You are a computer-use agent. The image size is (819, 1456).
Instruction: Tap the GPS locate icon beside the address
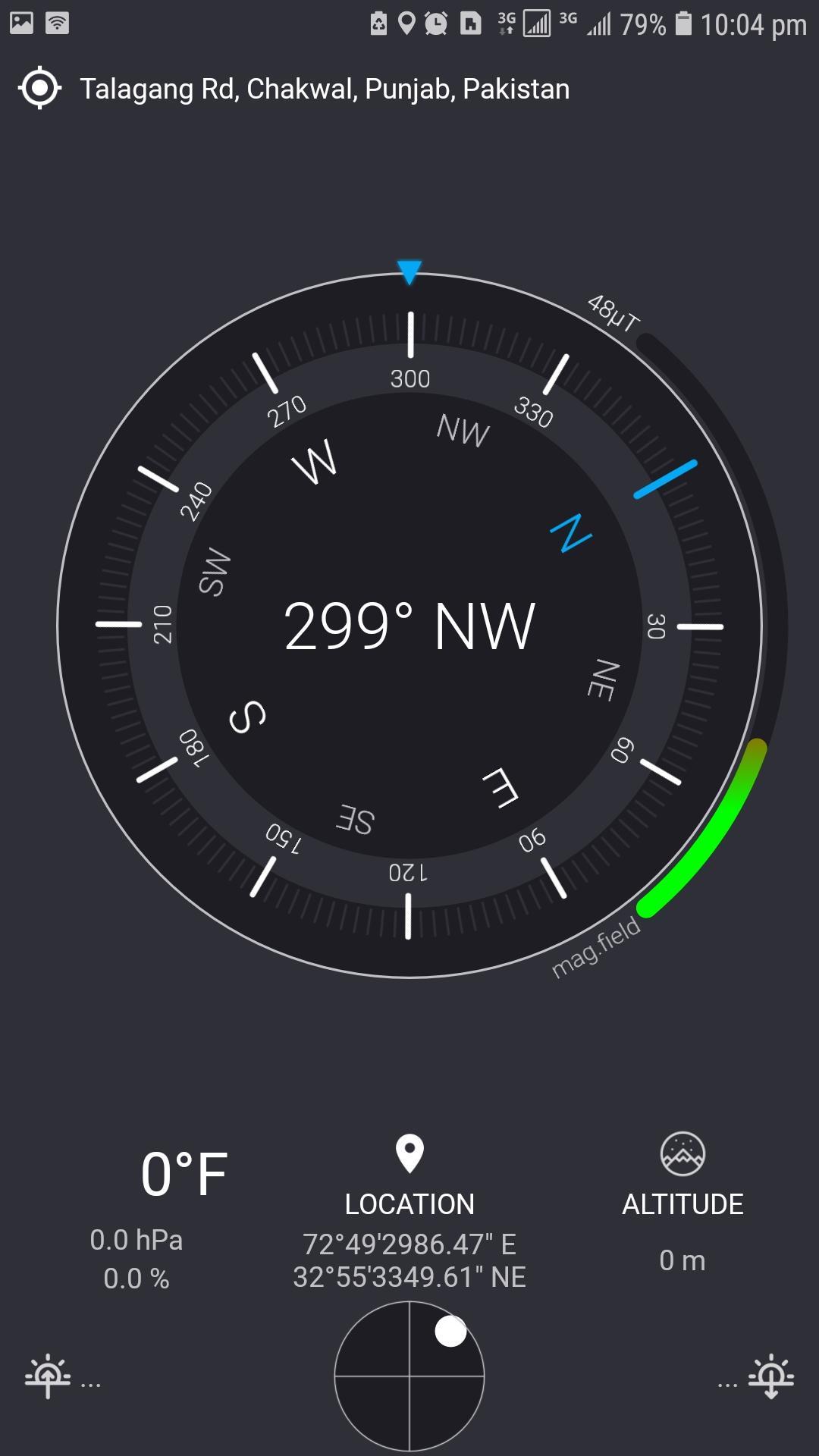pyautogui.click(x=39, y=89)
